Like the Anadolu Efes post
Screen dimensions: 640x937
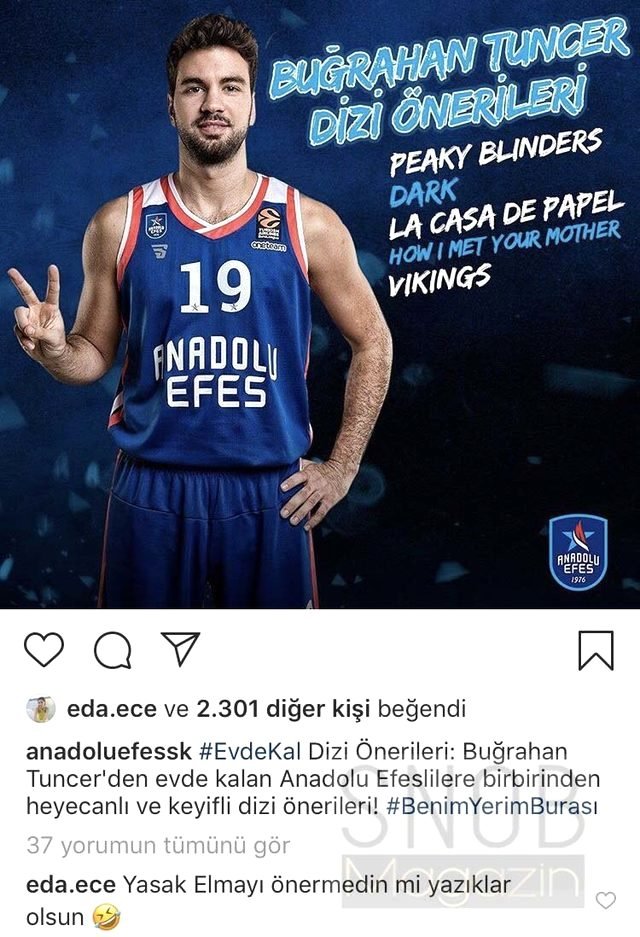(43, 650)
